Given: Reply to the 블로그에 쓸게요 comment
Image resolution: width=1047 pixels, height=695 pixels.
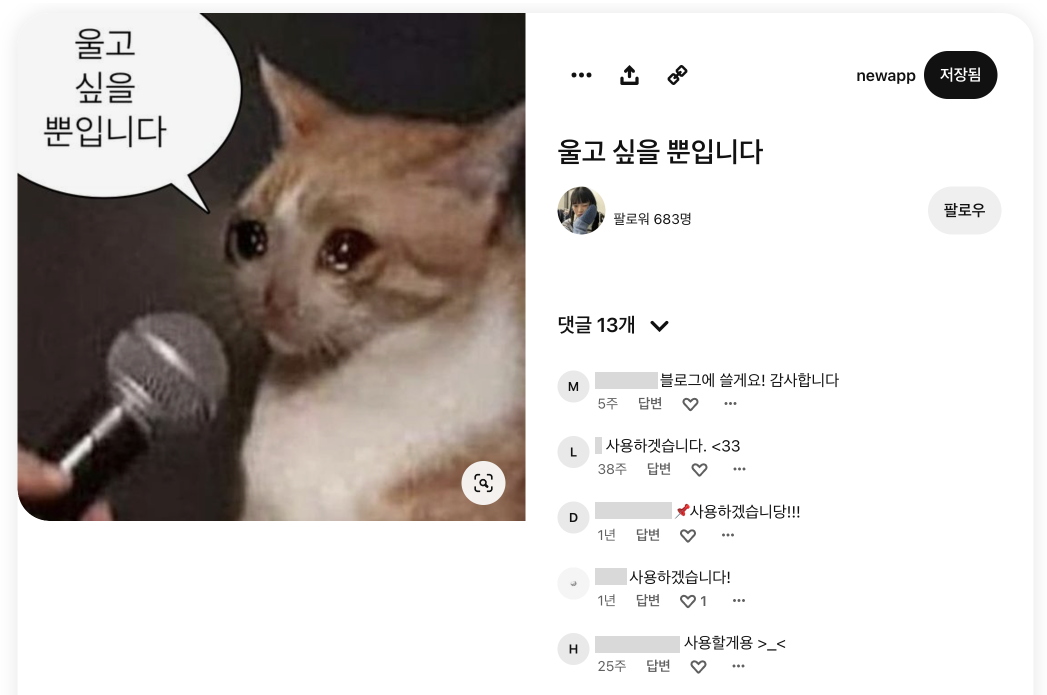Looking at the screenshot, I should pyautogui.click(x=650, y=403).
